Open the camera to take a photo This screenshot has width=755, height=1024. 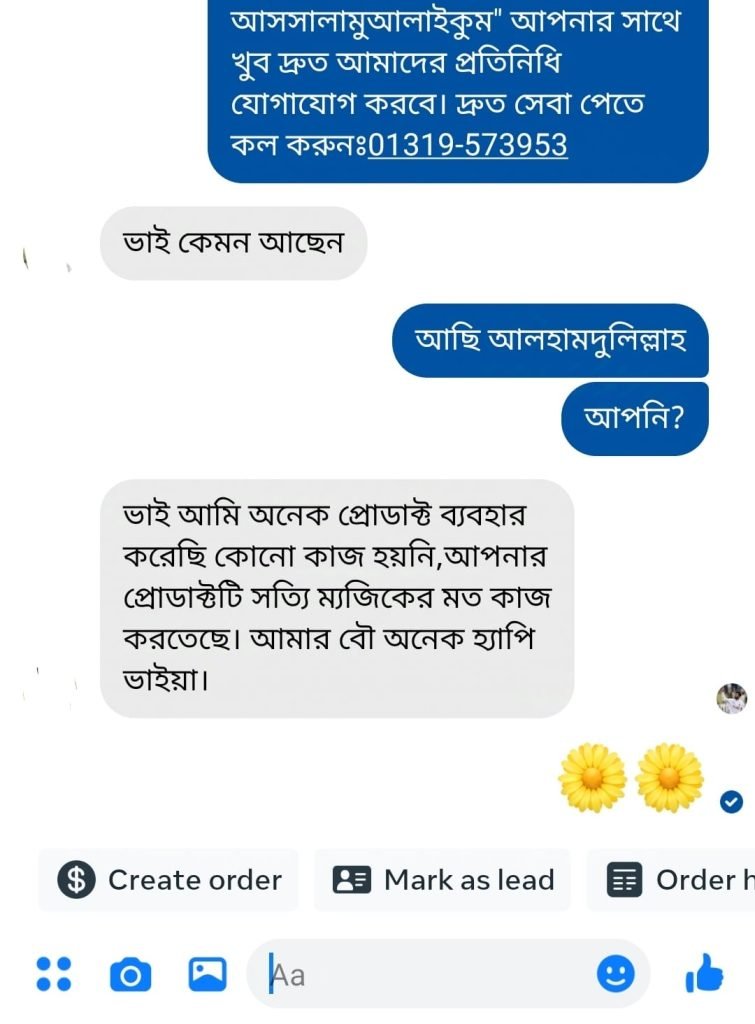[x=130, y=973]
